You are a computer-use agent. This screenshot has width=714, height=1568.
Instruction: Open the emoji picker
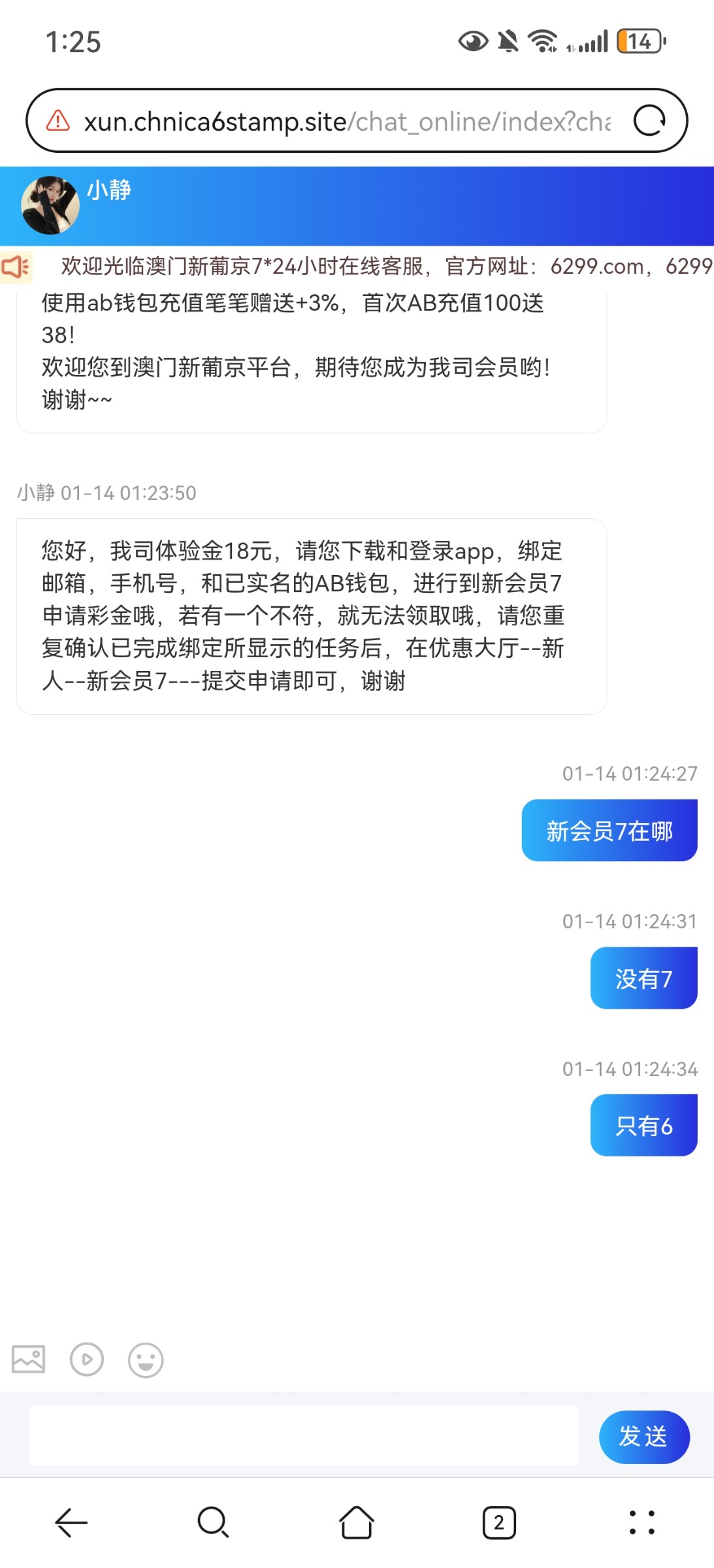(x=145, y=1360)
